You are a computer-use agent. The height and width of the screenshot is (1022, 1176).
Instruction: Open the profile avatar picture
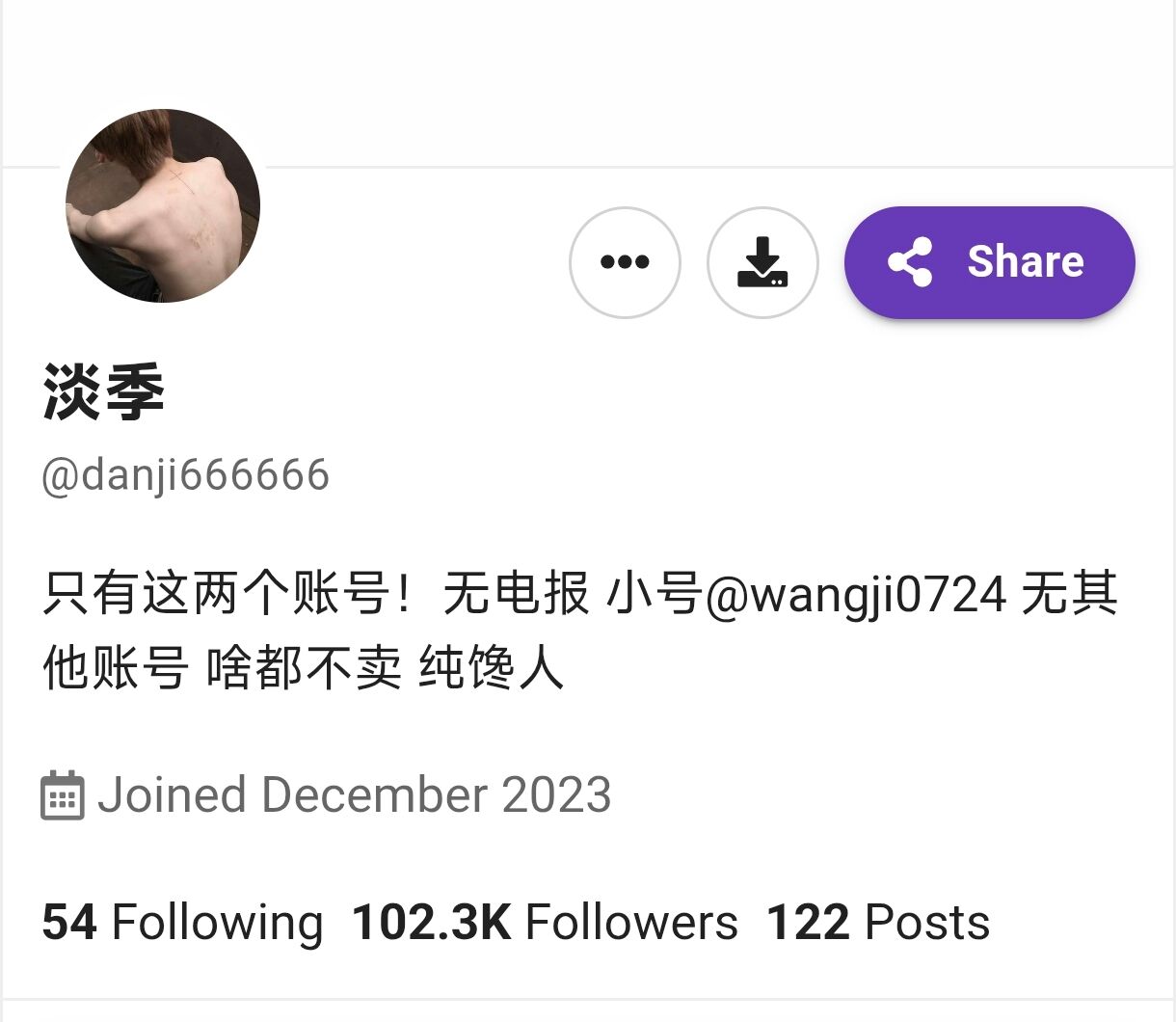[163, 206]
